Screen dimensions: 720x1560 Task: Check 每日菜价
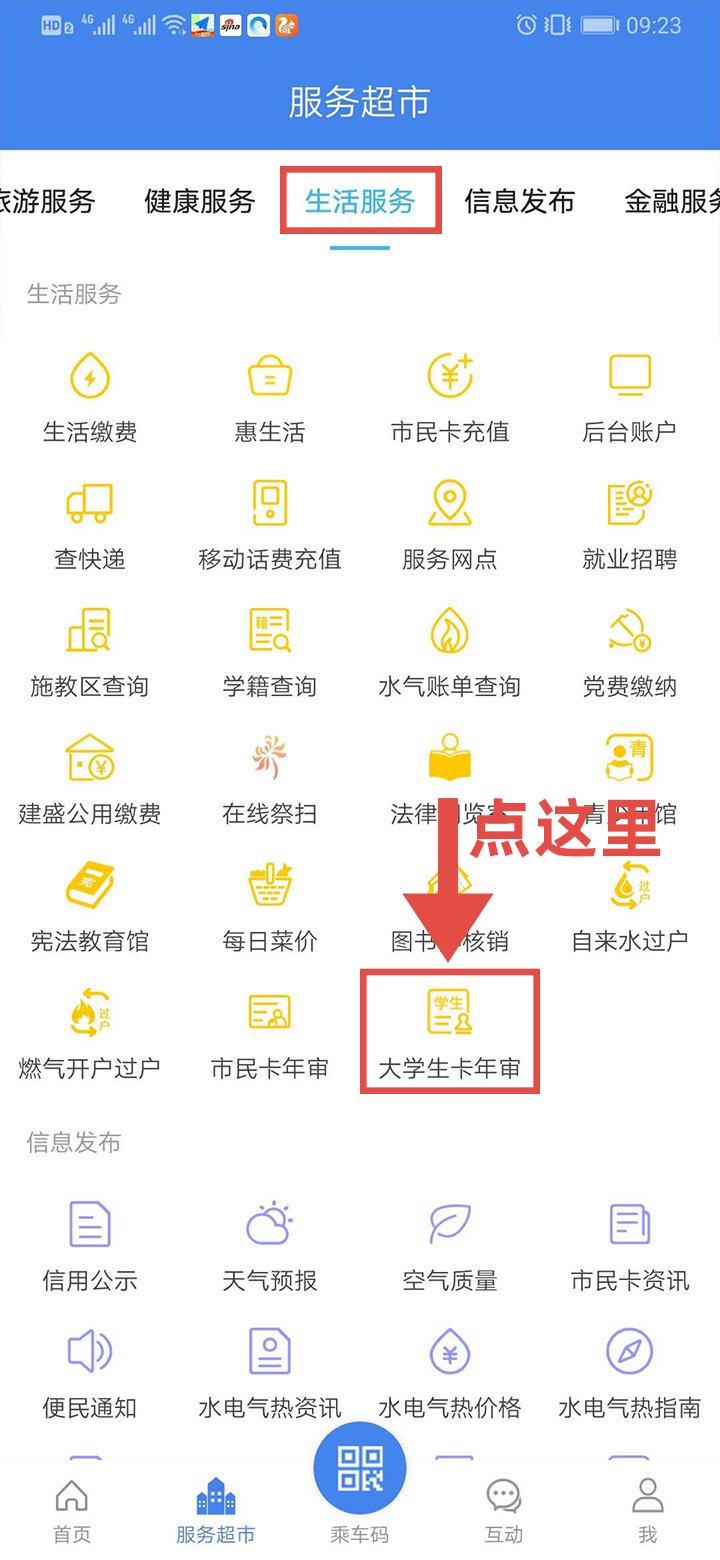270,907
